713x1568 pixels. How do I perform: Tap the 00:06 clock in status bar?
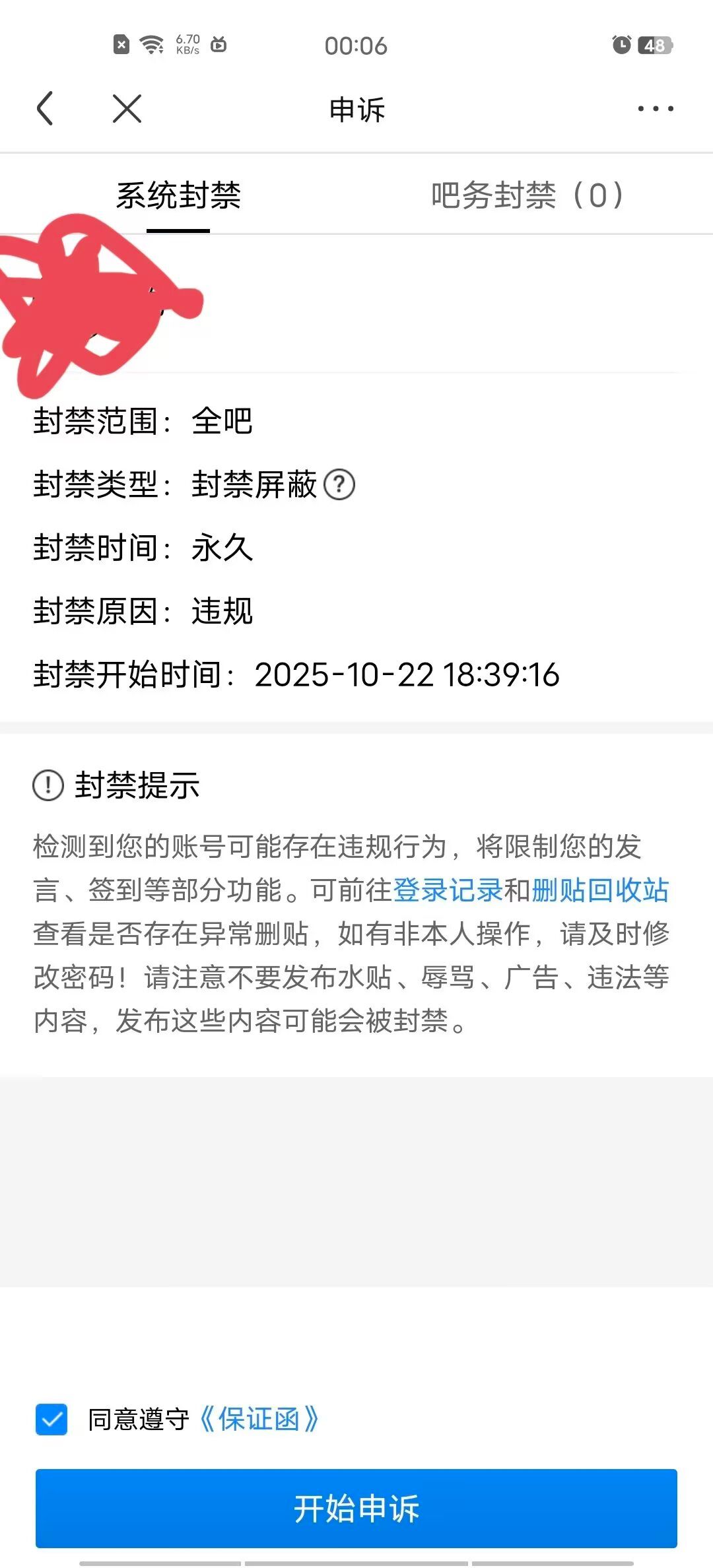356,46
